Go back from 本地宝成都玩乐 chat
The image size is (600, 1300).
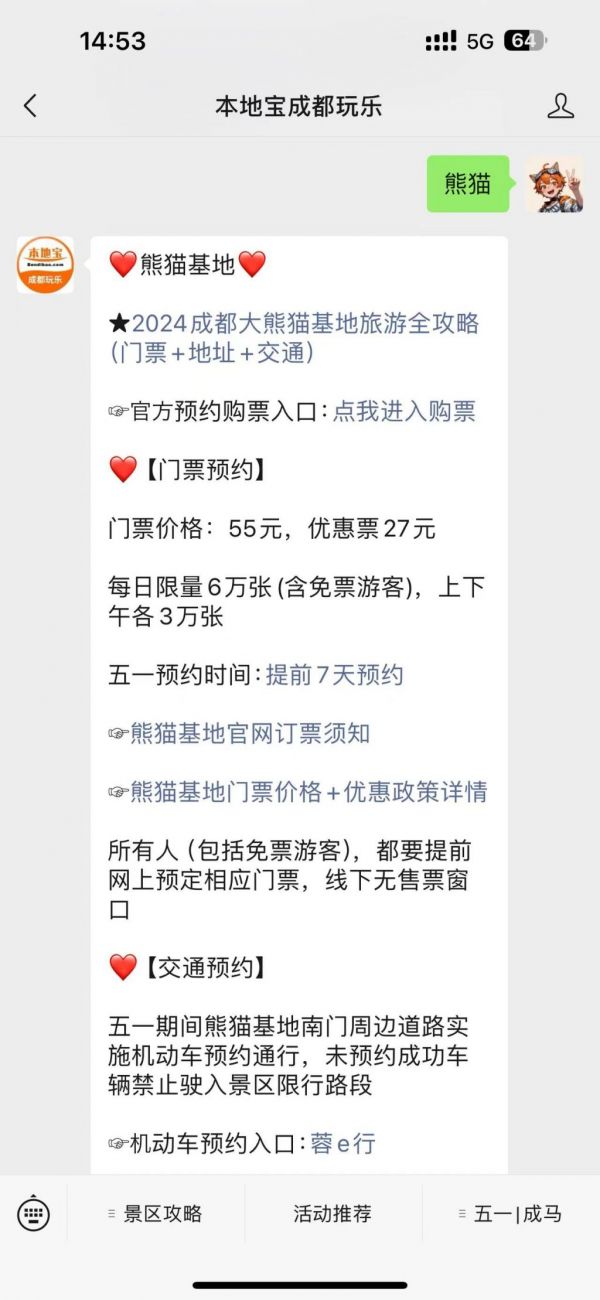point(30,106)
